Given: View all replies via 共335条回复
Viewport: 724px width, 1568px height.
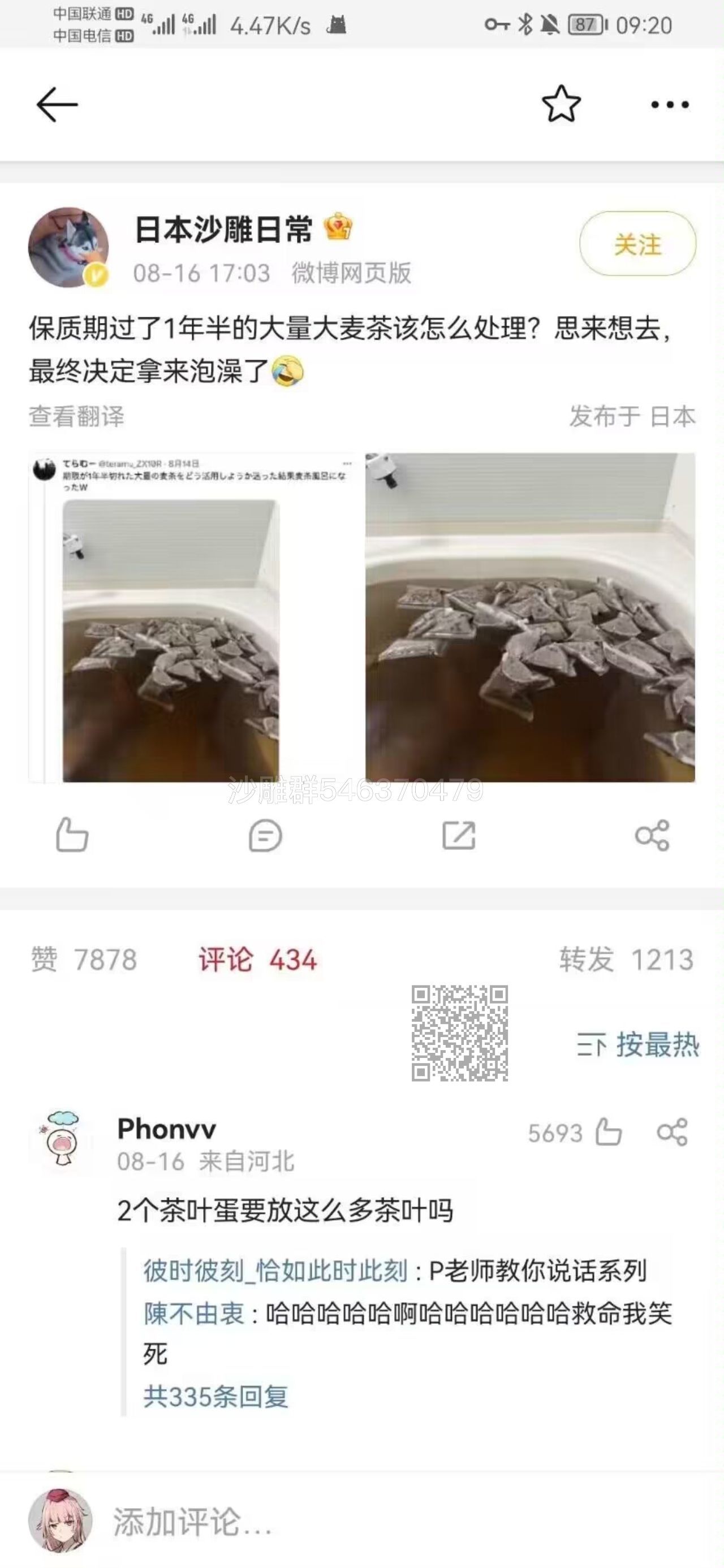Looking at the screenshot, I should tap(216, 1396).
